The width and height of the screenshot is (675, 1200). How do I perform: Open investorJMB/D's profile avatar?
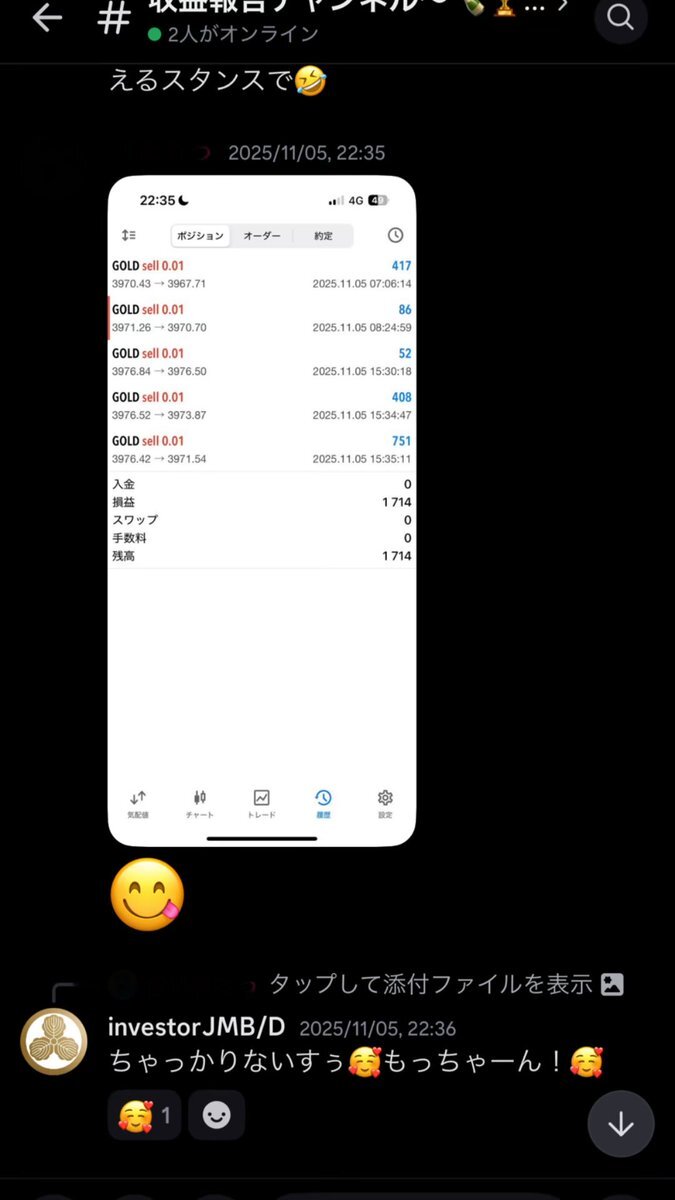[54, 1042]
